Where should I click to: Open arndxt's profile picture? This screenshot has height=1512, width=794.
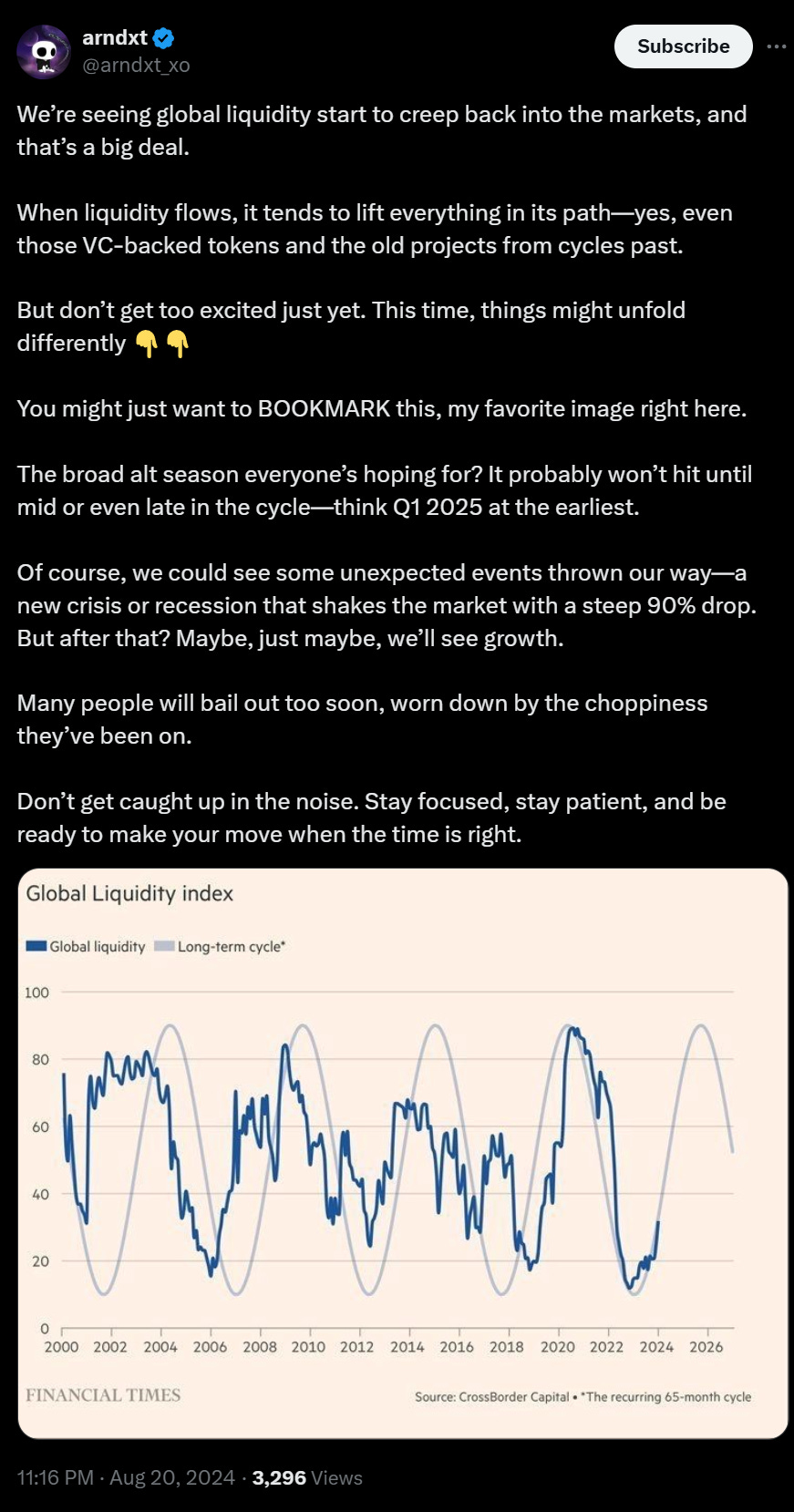43,52
